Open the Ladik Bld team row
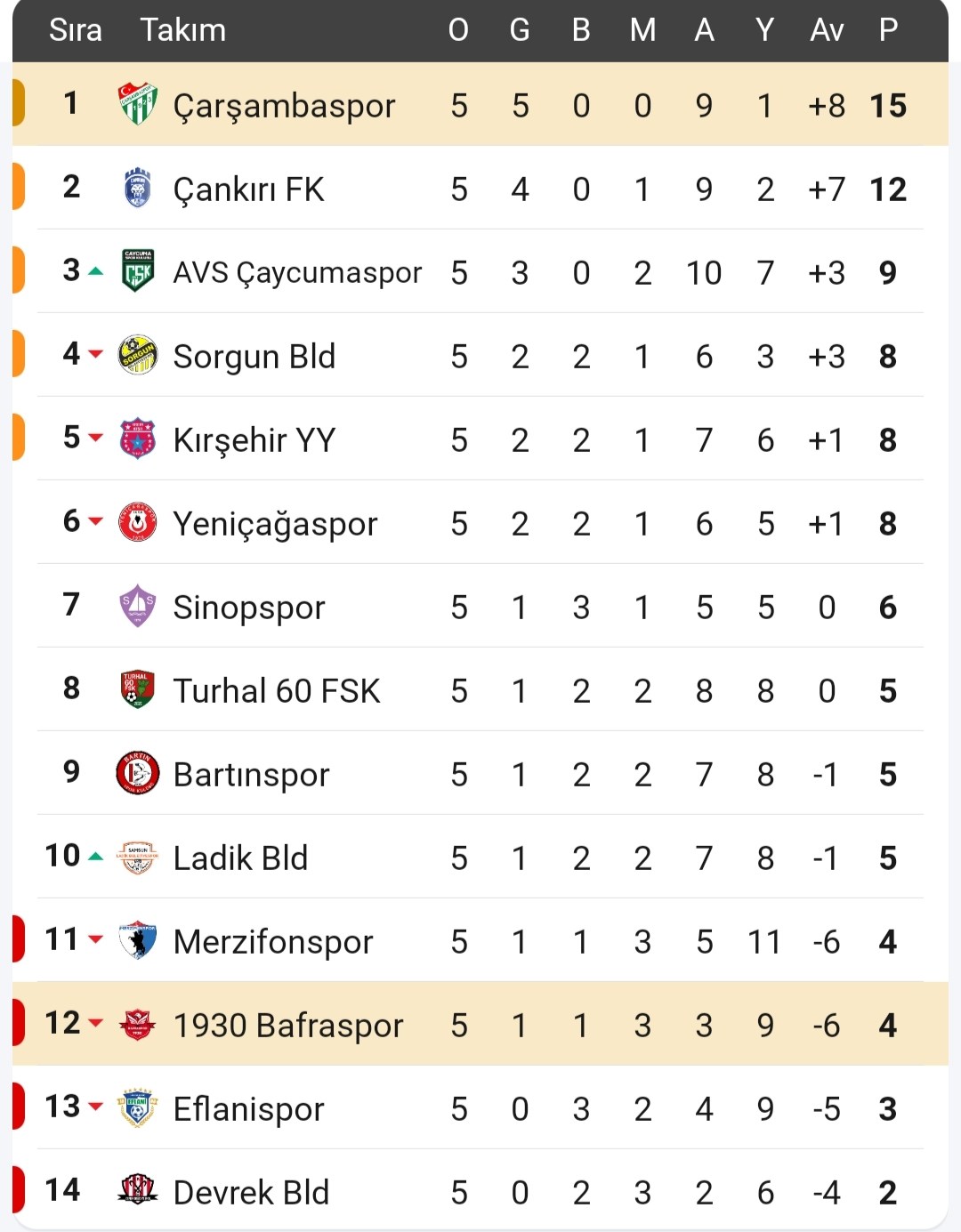This screenshot has height=1232, width=961. [x=240, y=858]
